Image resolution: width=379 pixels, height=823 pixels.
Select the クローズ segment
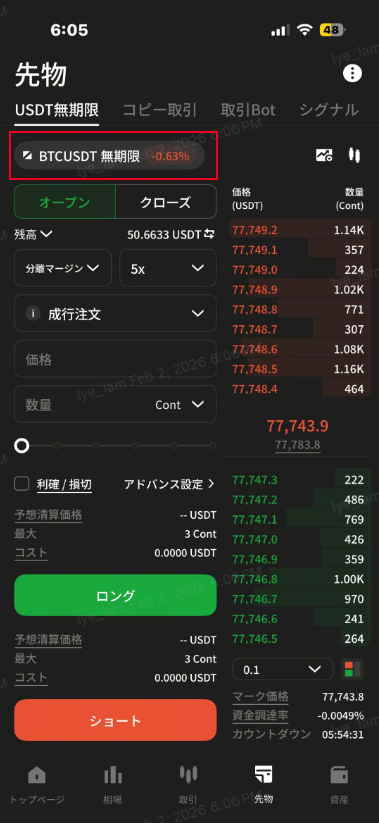(165, 202)
